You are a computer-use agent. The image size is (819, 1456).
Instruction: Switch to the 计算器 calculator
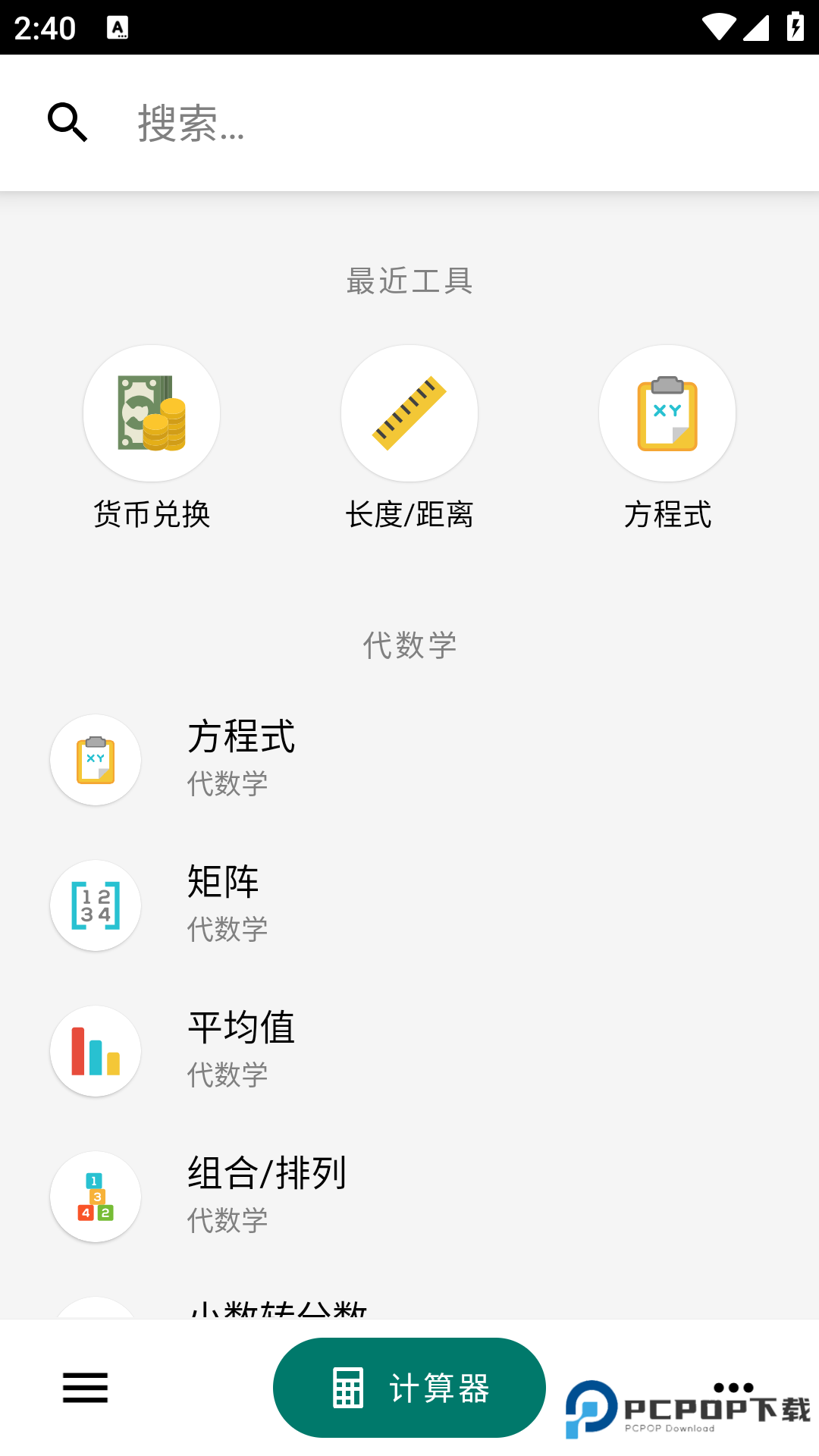point(409,1388)
